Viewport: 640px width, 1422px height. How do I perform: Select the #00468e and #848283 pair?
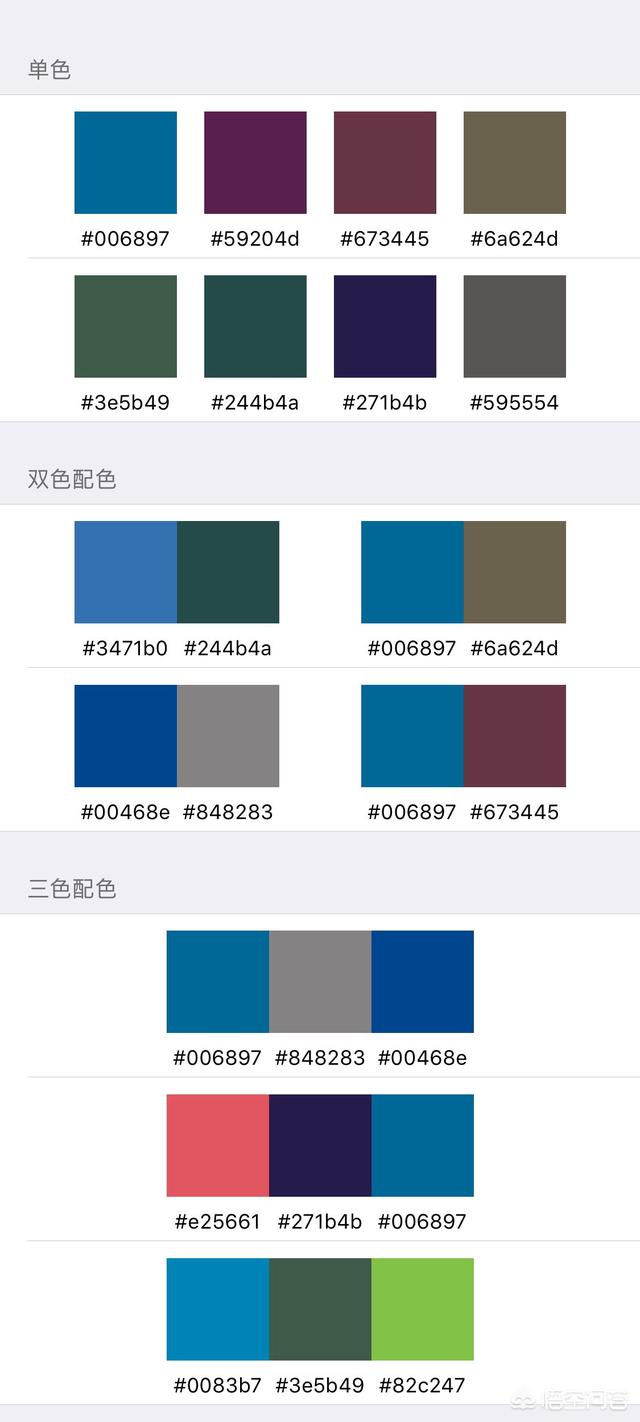tap(177, 736)
